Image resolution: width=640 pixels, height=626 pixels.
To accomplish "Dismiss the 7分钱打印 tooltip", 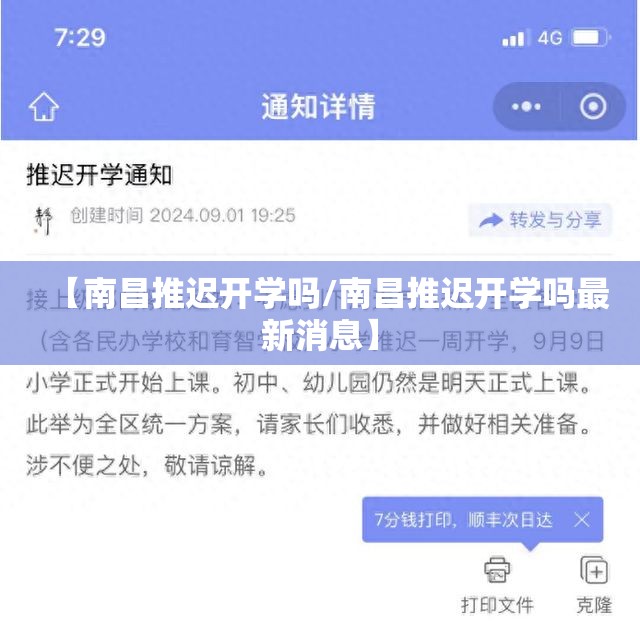I will (582, 520).
